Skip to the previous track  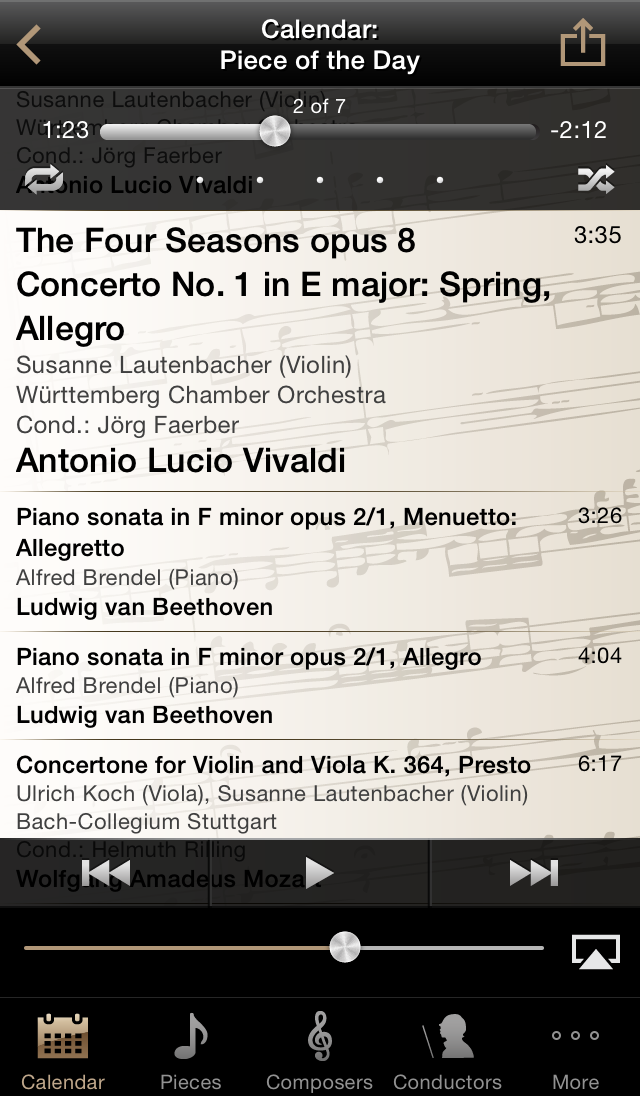pyautogui.click(x=106, y=873)
